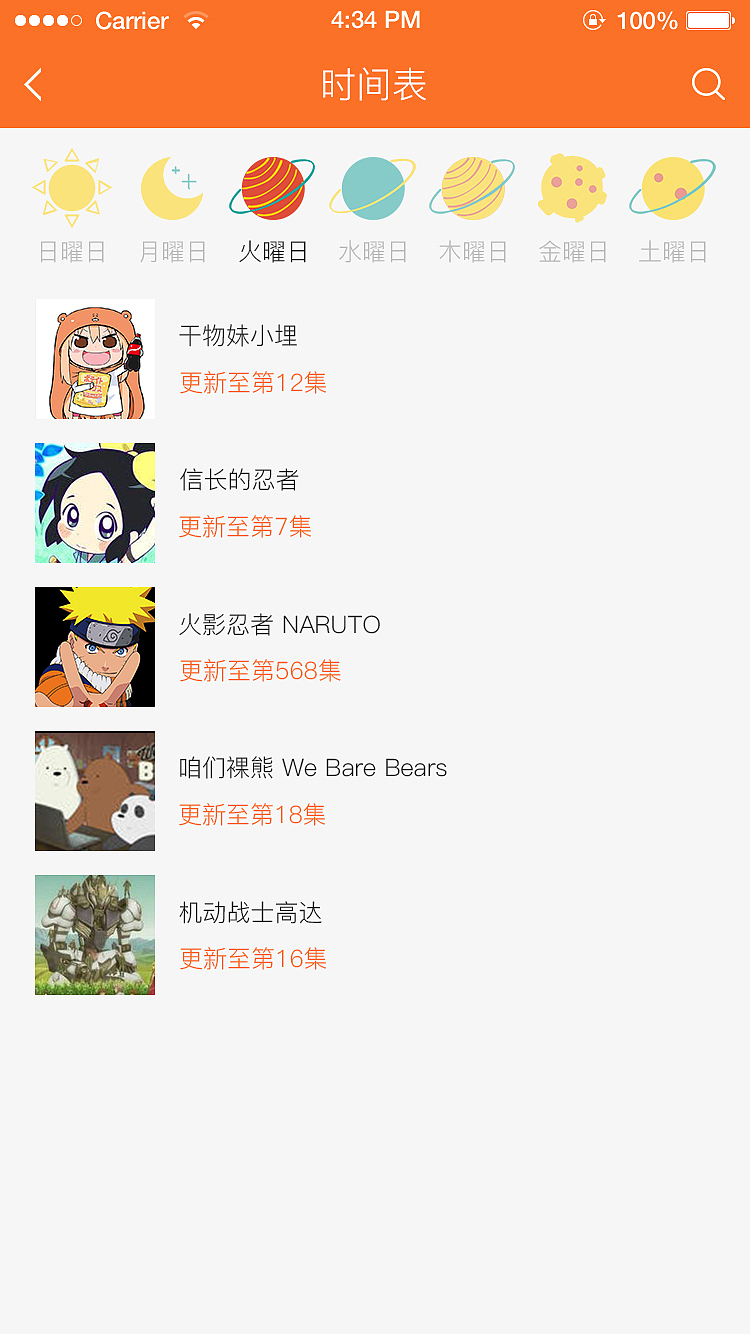Viewport: 750px width, 1334px height.
Task: Tap the spotted asteroid icon for 金曜日
Action: coord(572,186)
